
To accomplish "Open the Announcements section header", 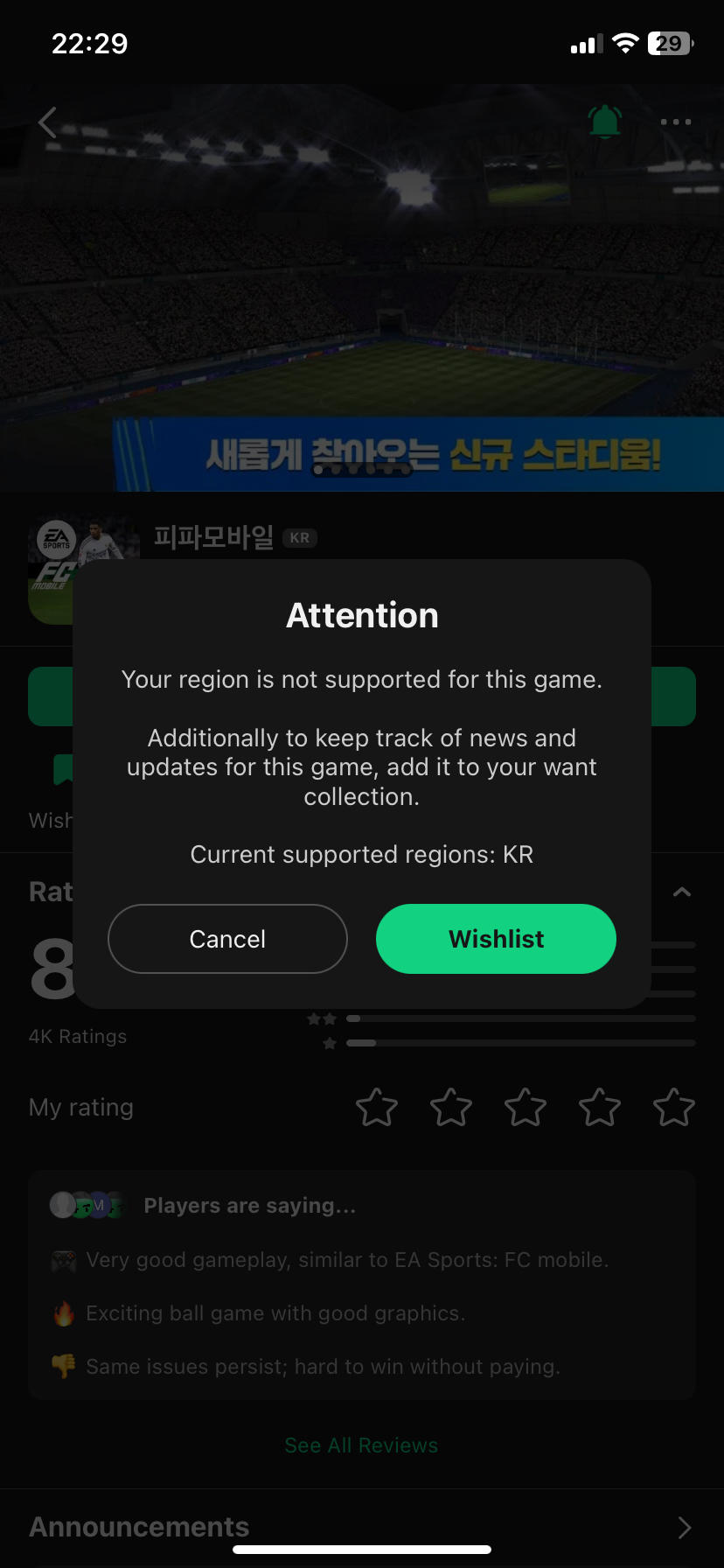I will tap(138, 1527).
